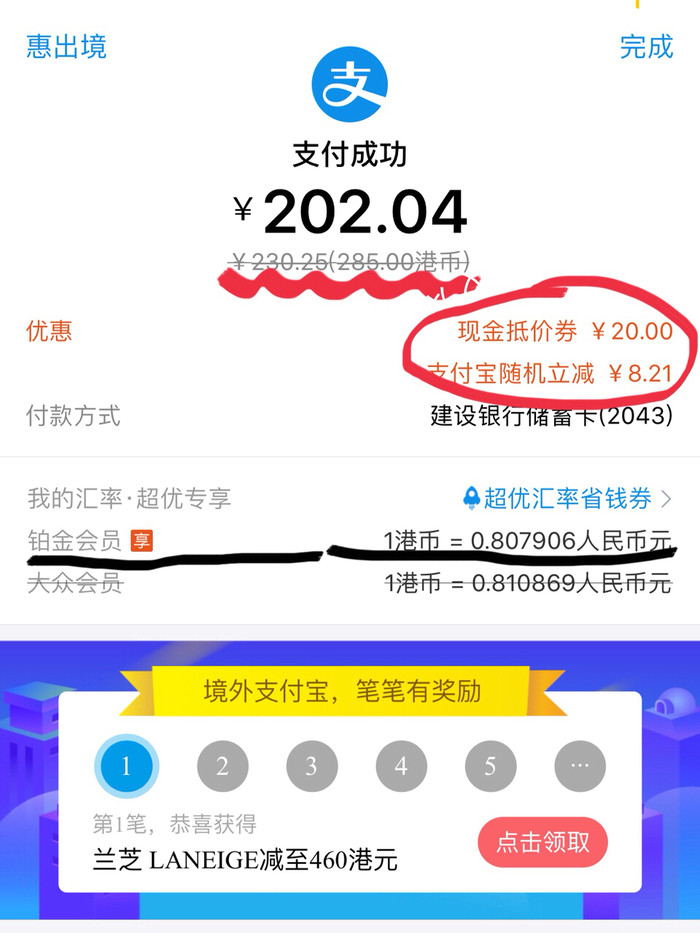Viewport: 700px width, 933px height.
Task: Tap 点击领取 to claim reward
Action: coord(543,842)
